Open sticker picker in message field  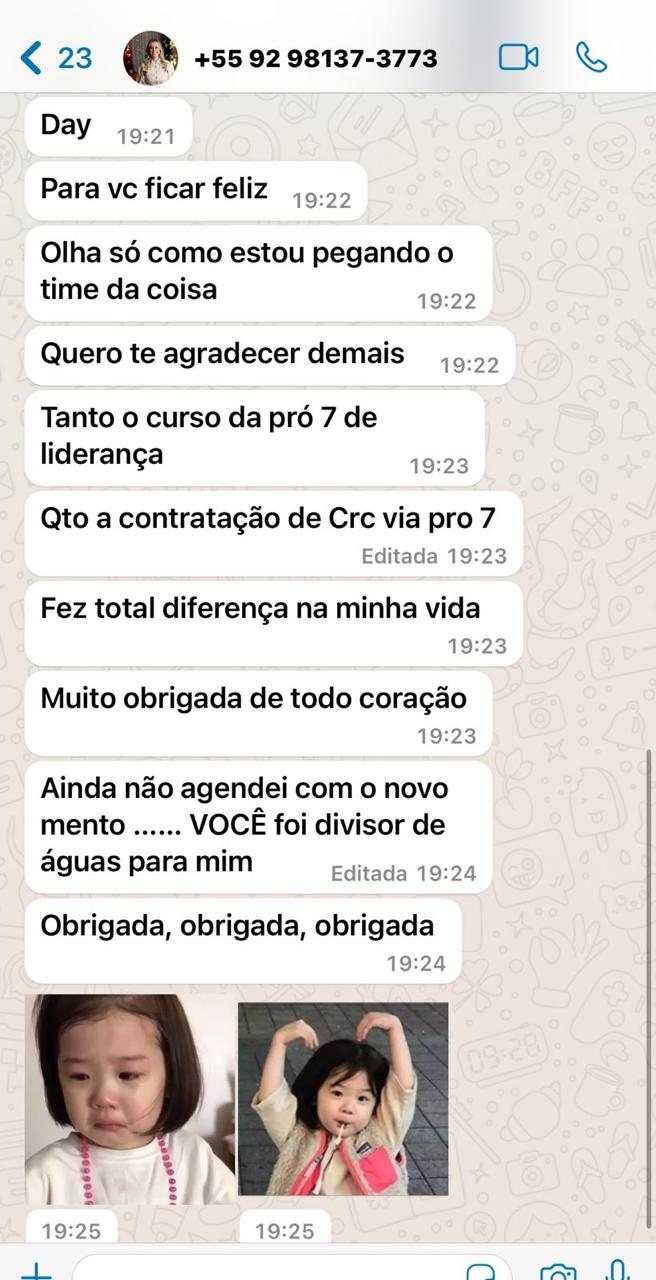[x=482, y=1272]
